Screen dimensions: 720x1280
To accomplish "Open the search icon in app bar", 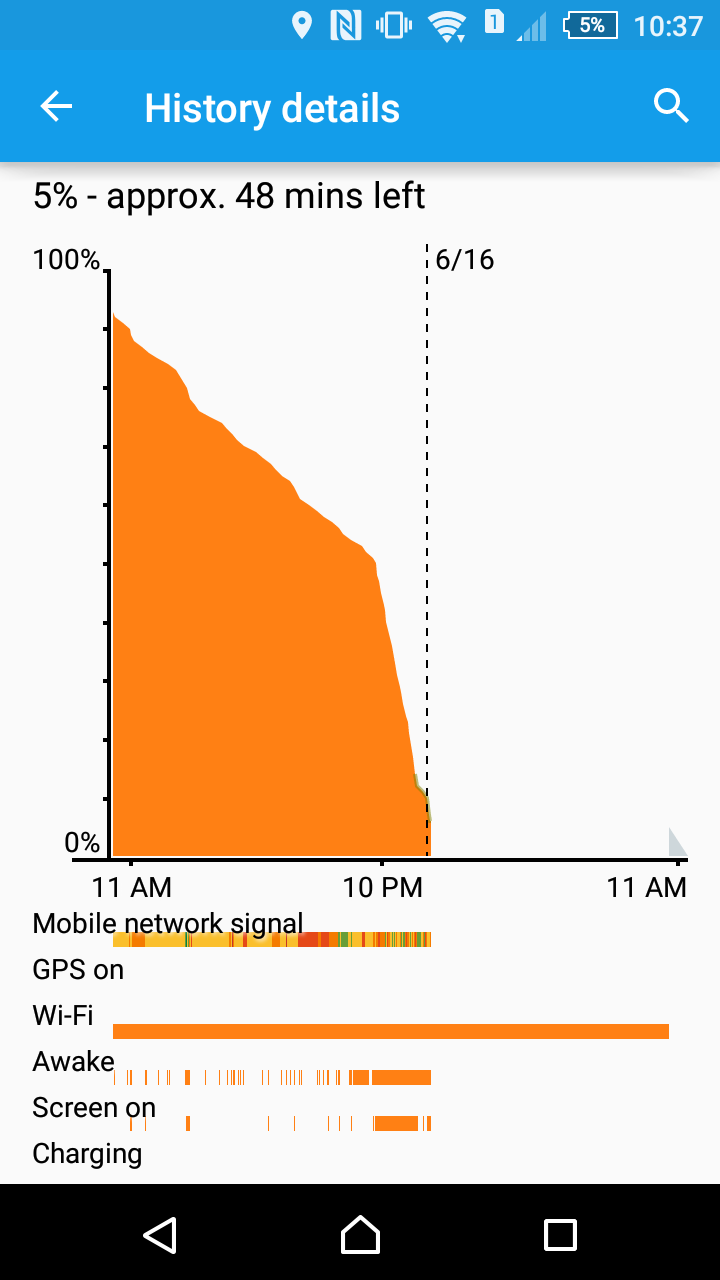I will tap(671, 105).
